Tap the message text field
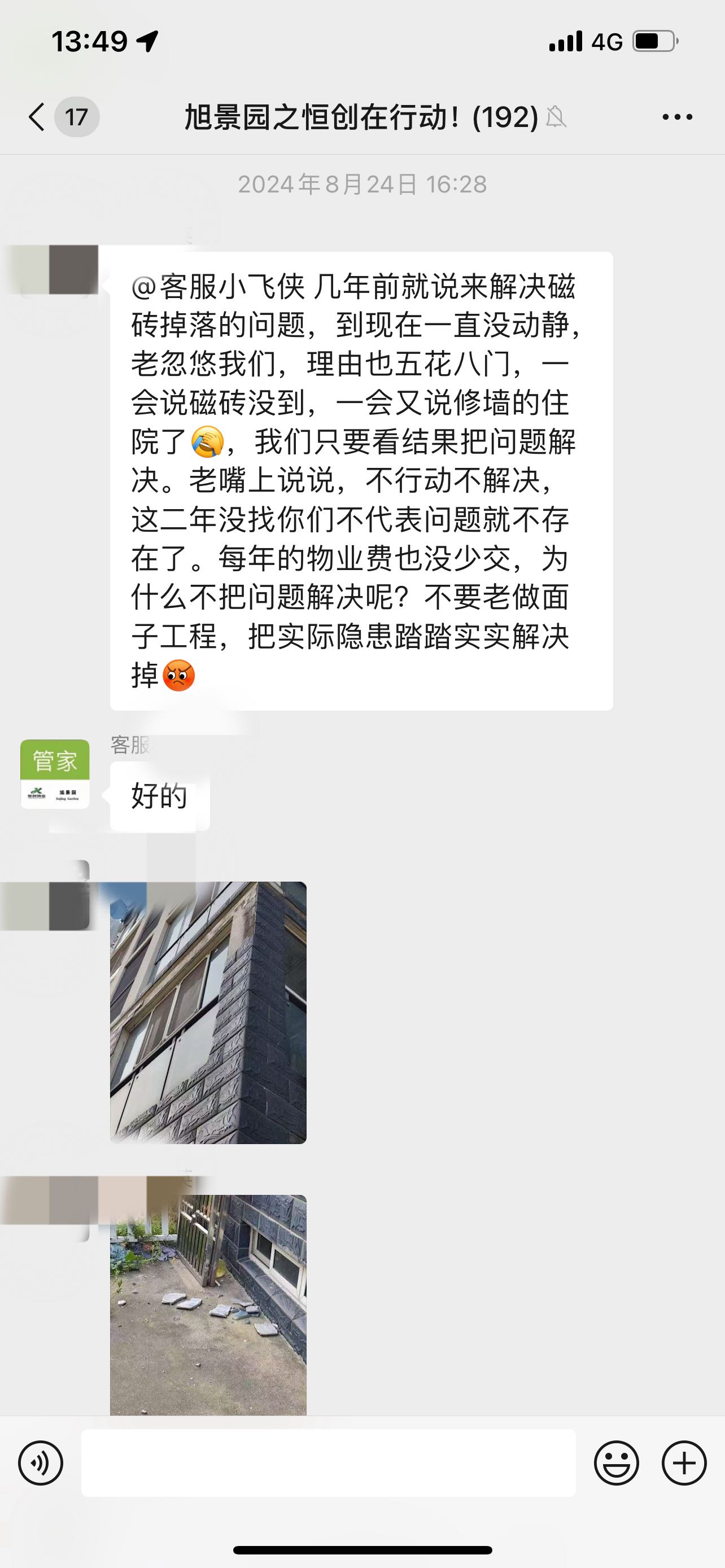725x1568 pixels. 328,1462
